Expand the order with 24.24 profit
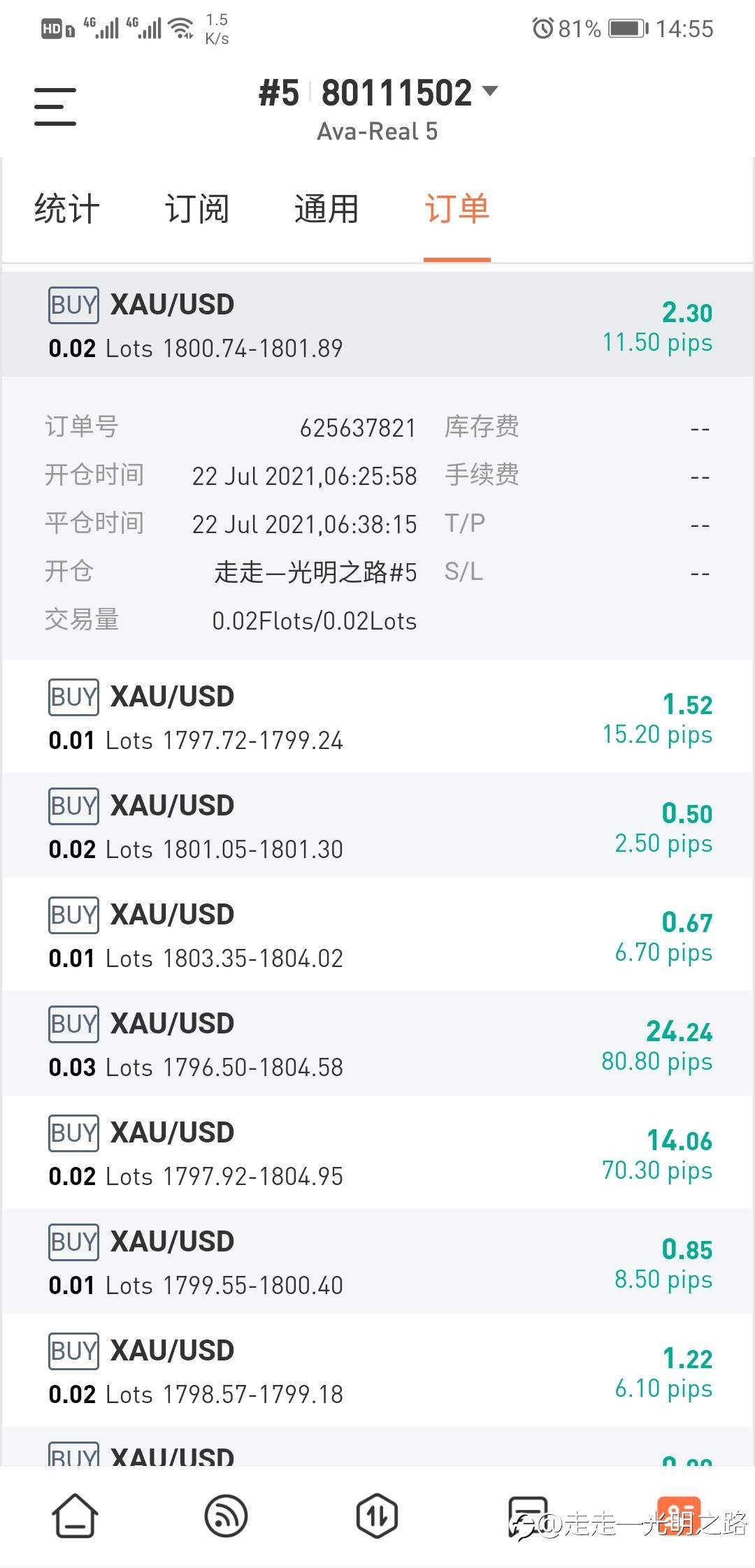Screen dimensions: 755x1568 [377, 1045]
